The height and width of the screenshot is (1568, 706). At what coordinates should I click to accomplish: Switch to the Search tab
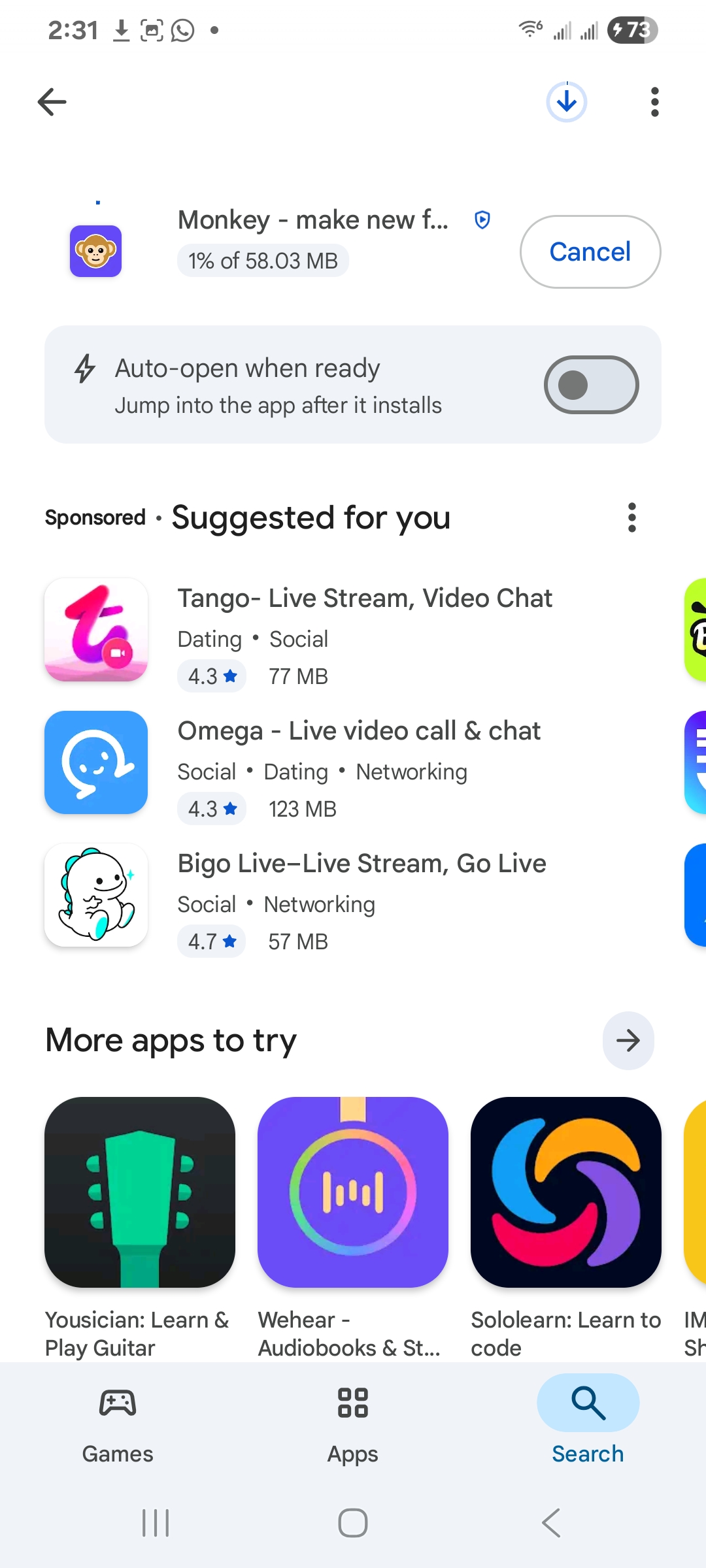(587, 1424)
